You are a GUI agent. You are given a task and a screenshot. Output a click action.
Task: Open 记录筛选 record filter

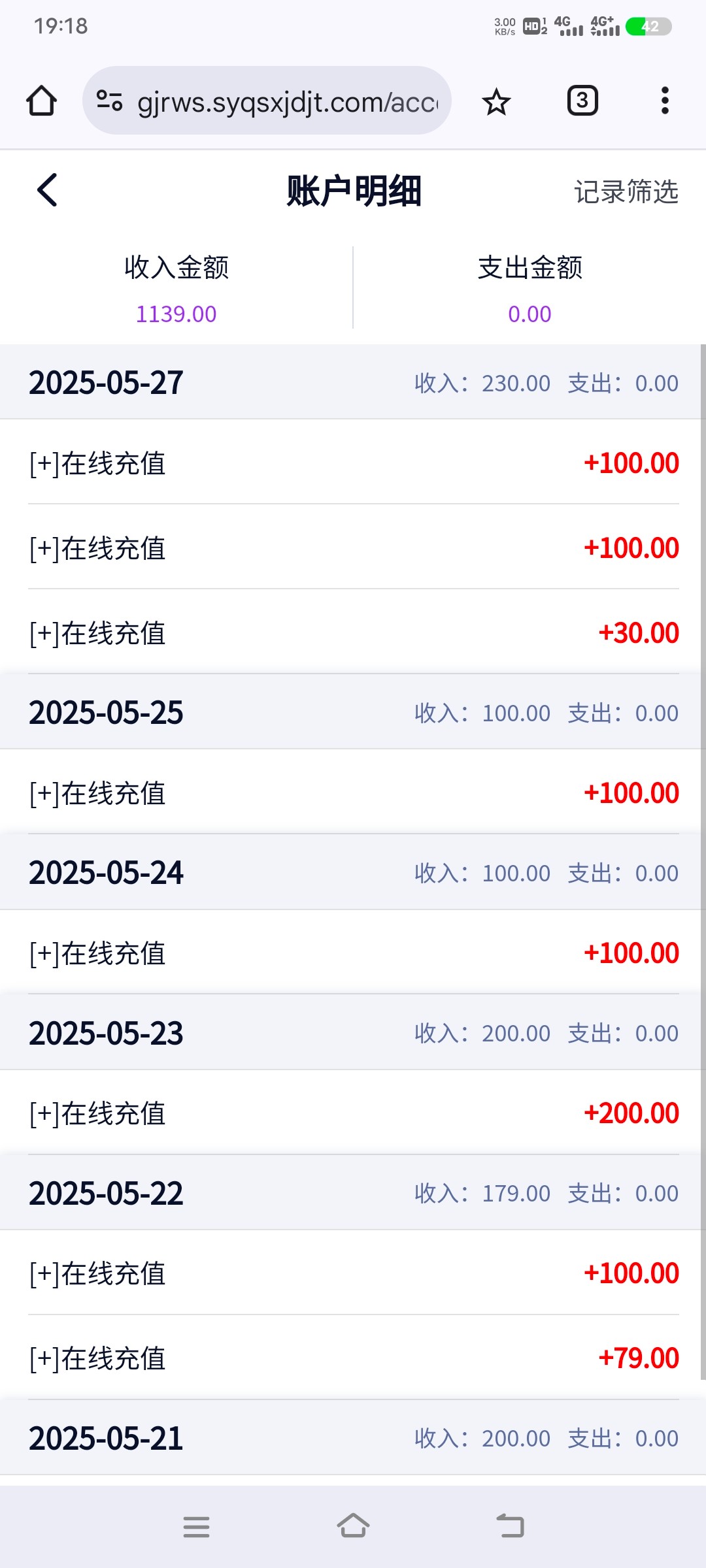click(626, 192)
